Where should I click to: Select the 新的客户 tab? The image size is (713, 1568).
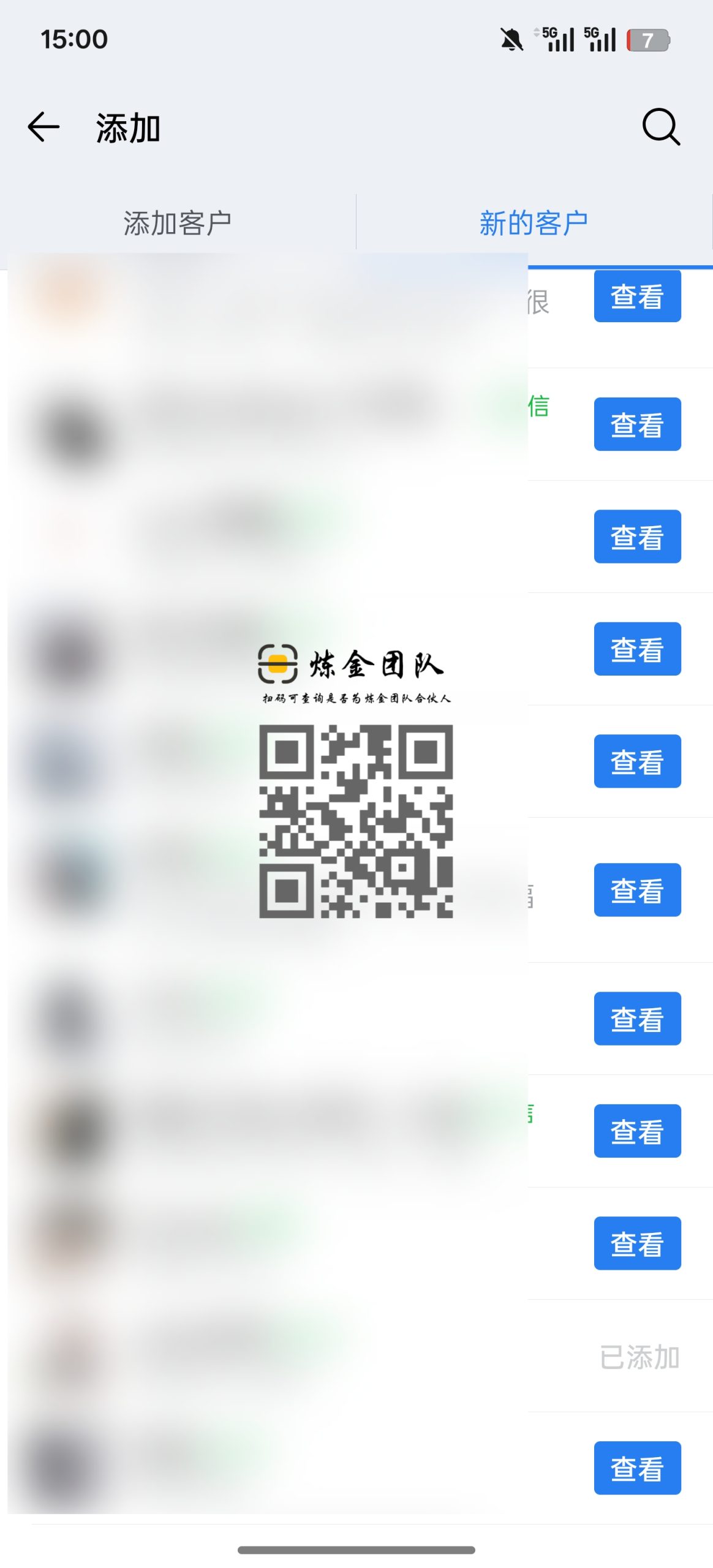534,222
